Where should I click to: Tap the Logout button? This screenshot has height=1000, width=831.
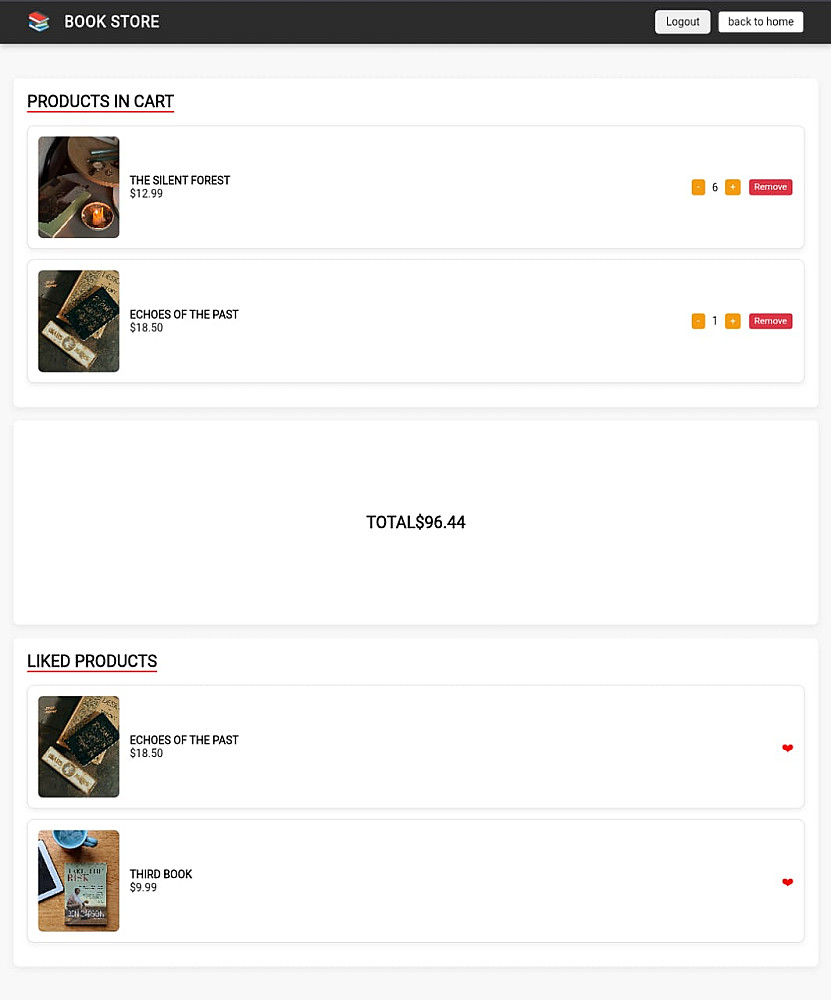(x=682, y=22)
